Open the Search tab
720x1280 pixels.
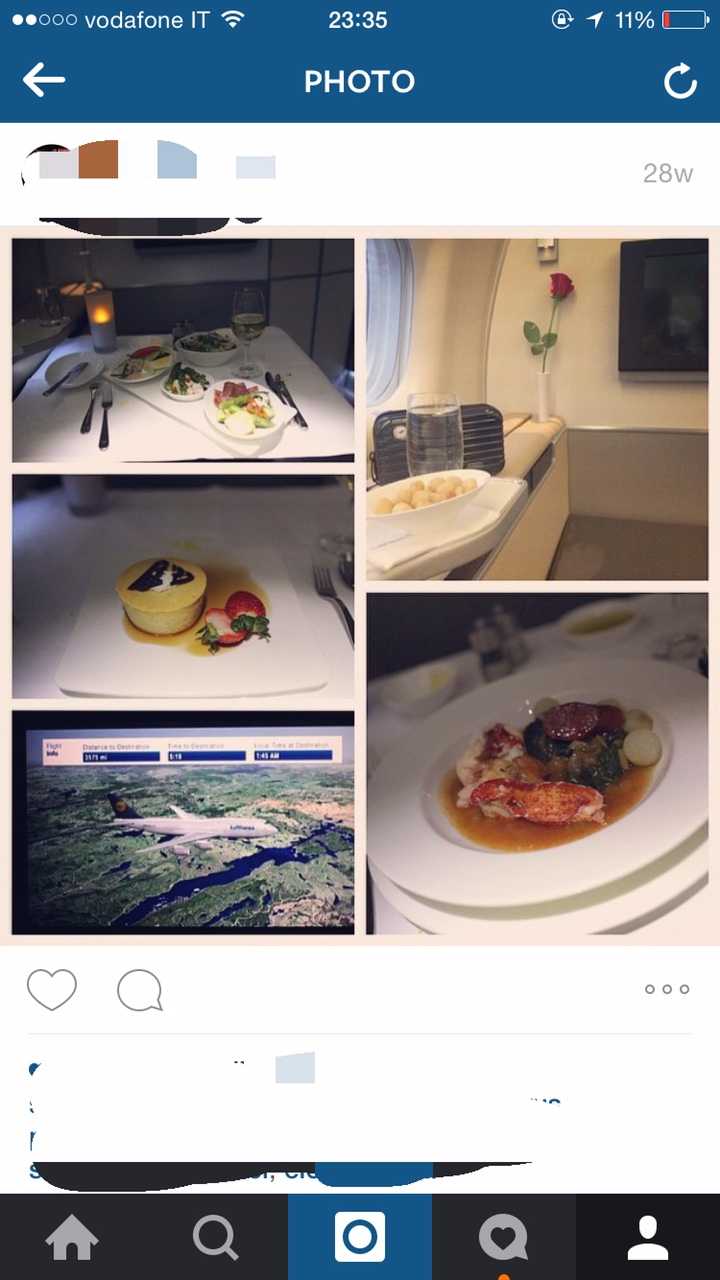216,1238
